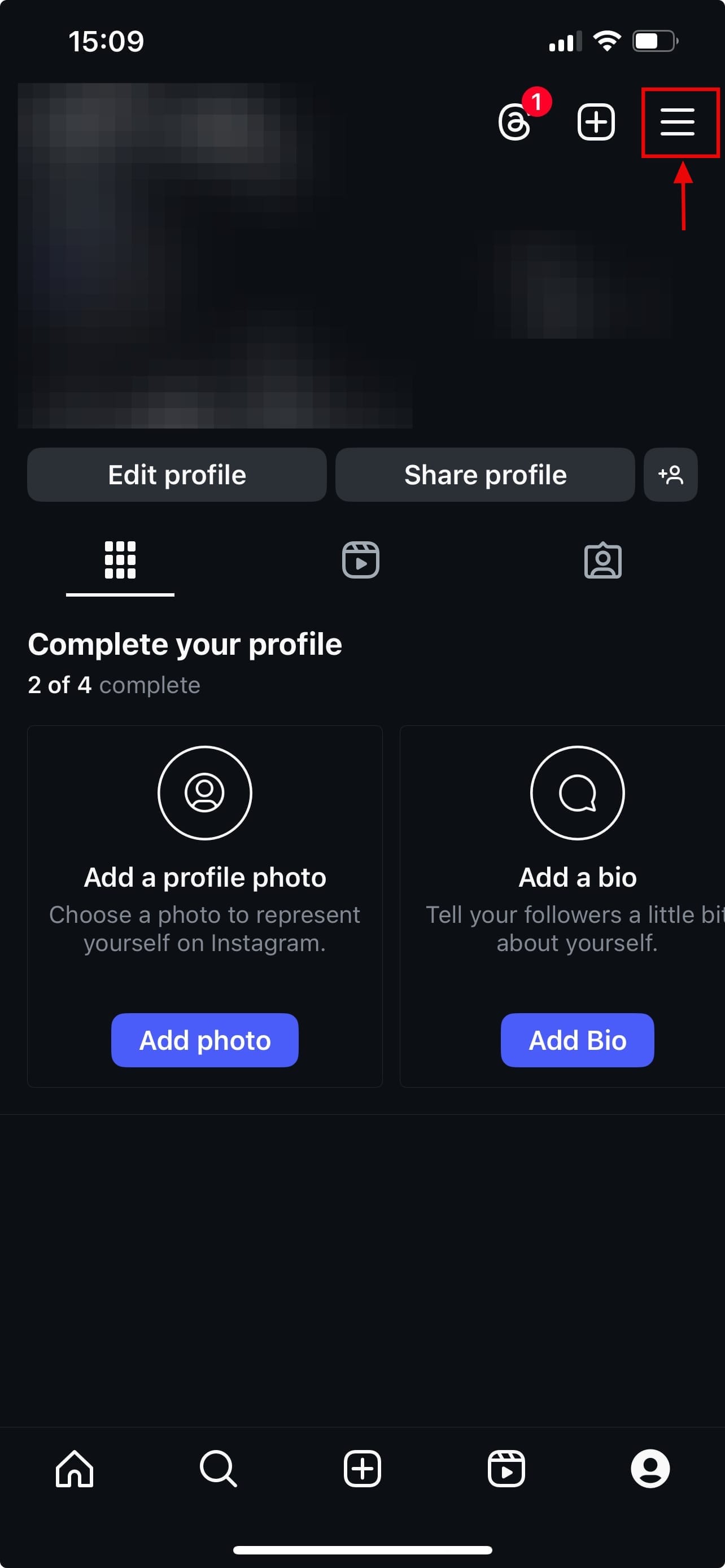Go to Home feed in bottom bar

75,1469
